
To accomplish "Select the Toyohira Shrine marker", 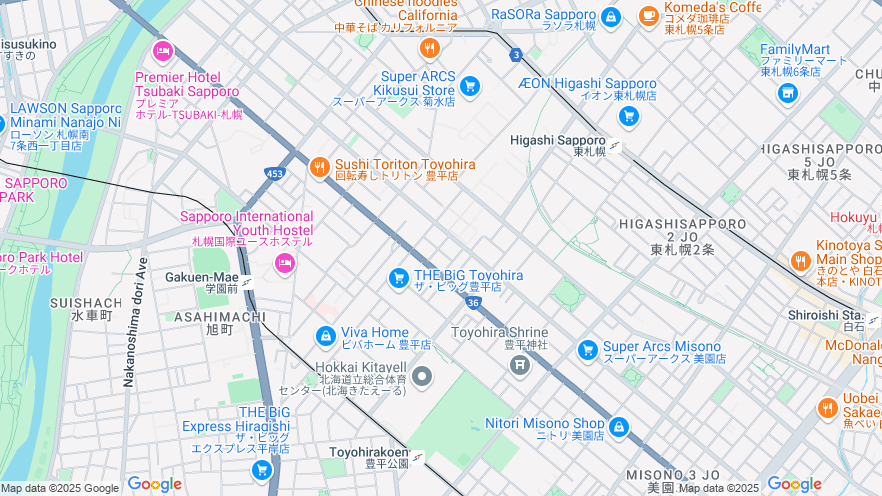I will pos(520,363).
